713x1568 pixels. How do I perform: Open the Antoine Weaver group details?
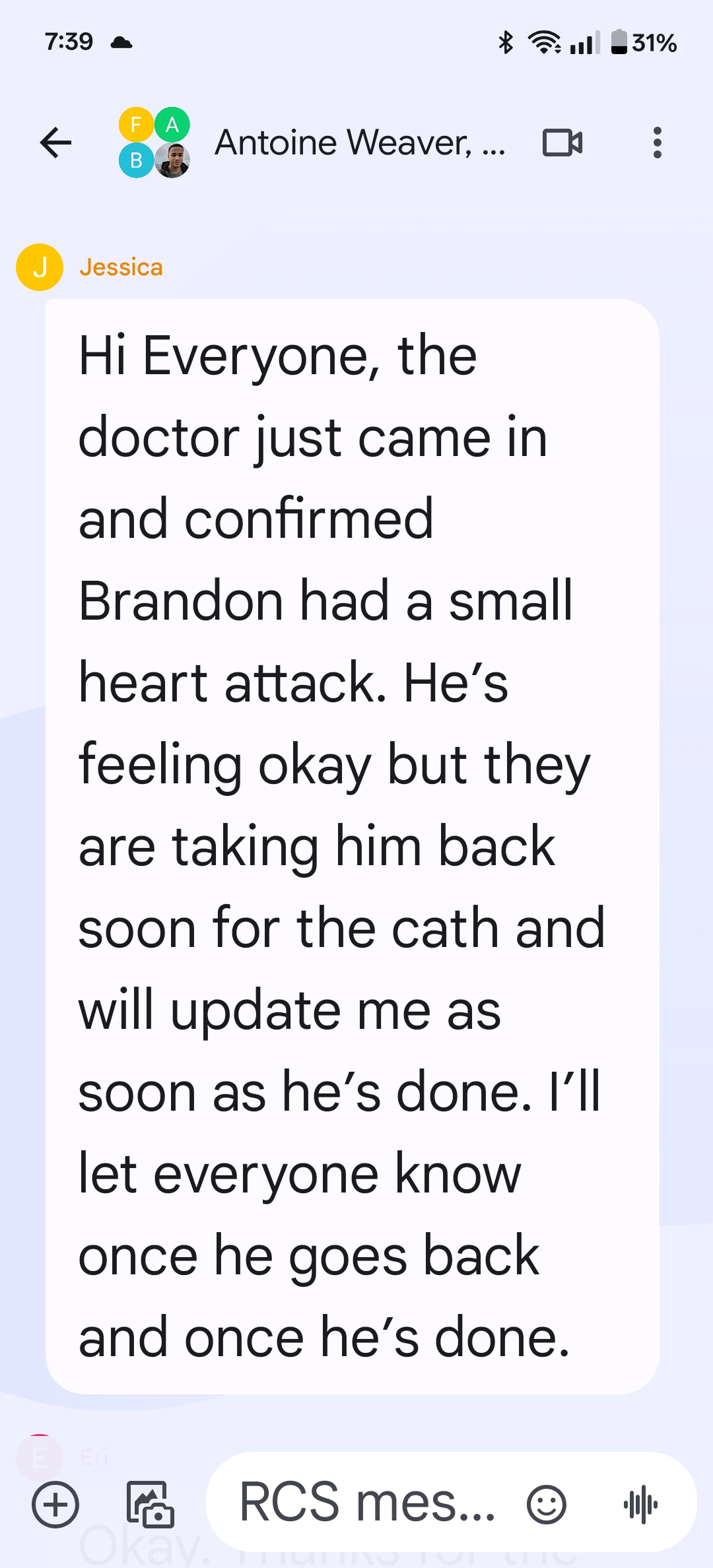[360, 143]
